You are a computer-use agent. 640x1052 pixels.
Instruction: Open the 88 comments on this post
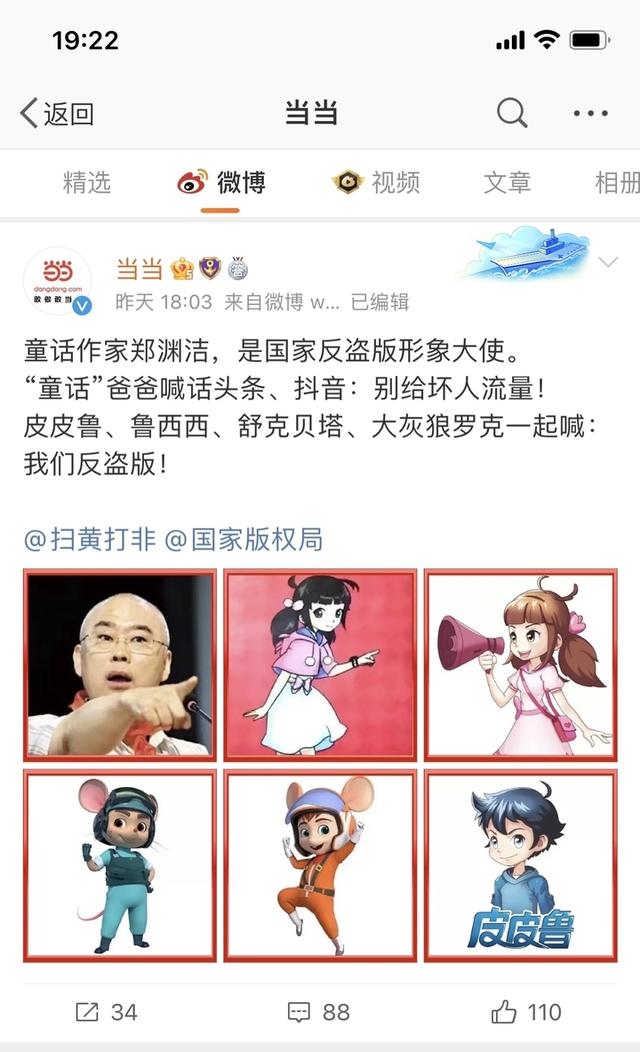click(319, 1012)
